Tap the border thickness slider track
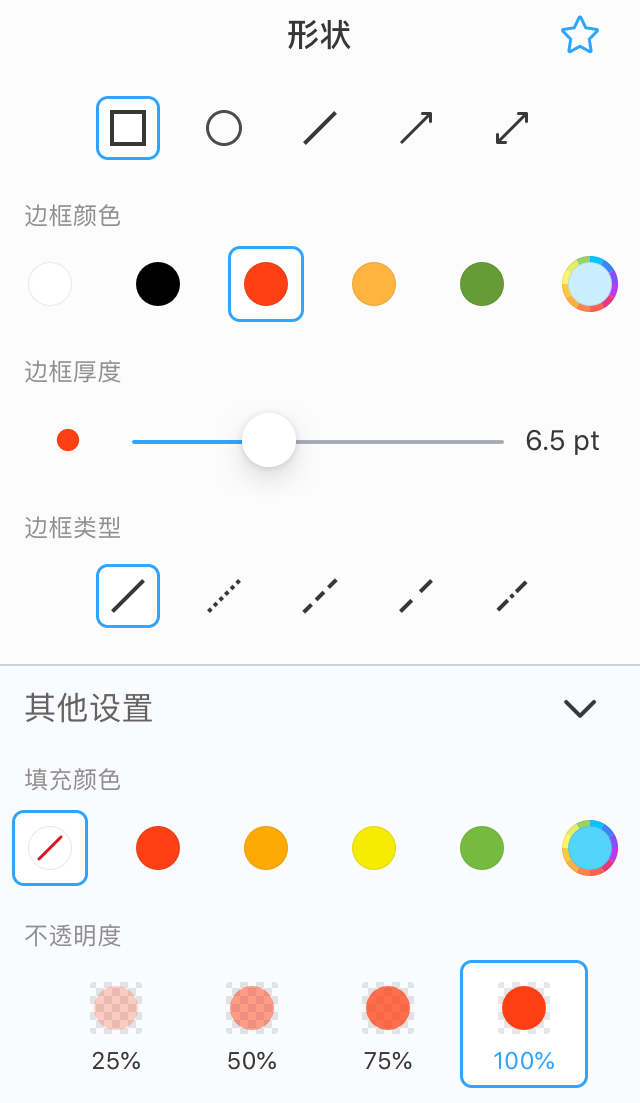 coord(318,442)
